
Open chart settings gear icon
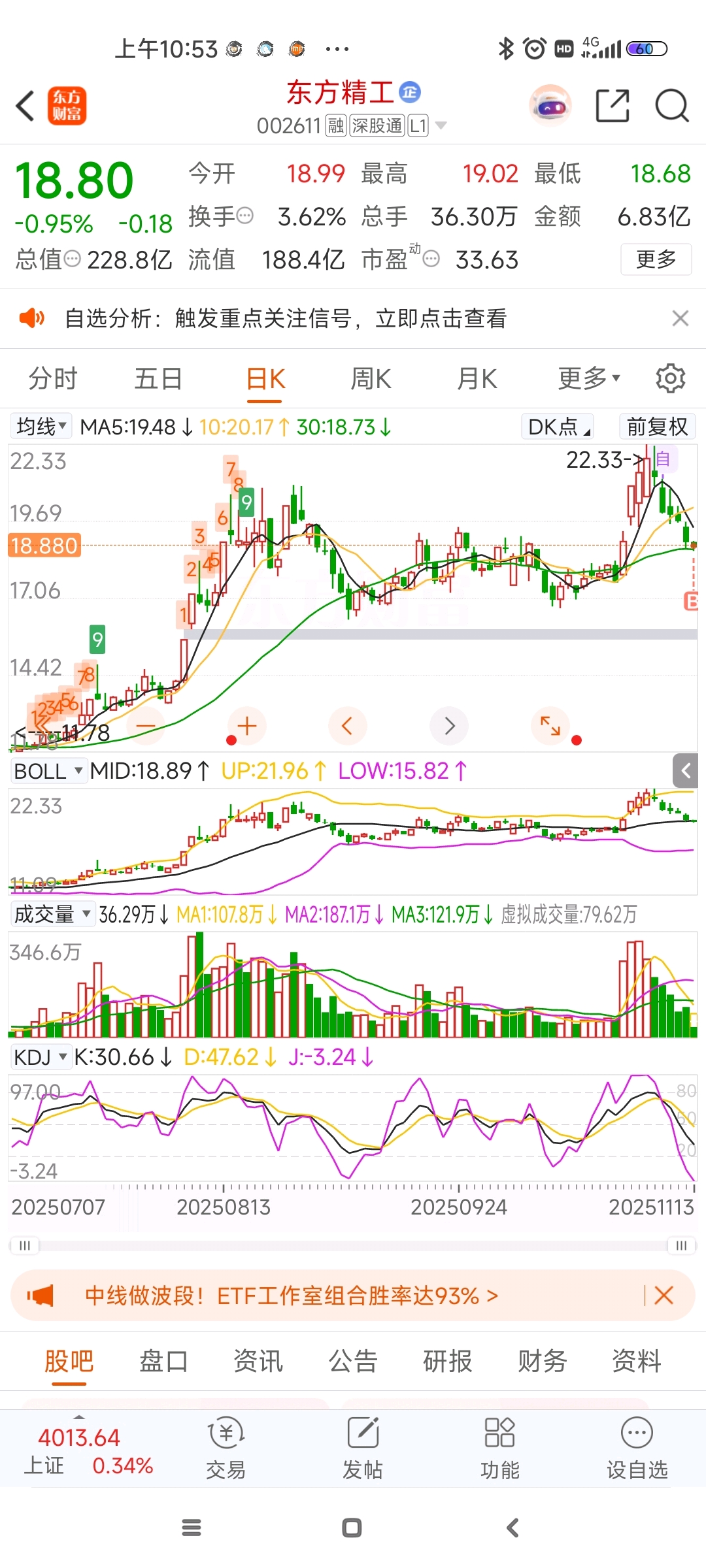[670, 379]
